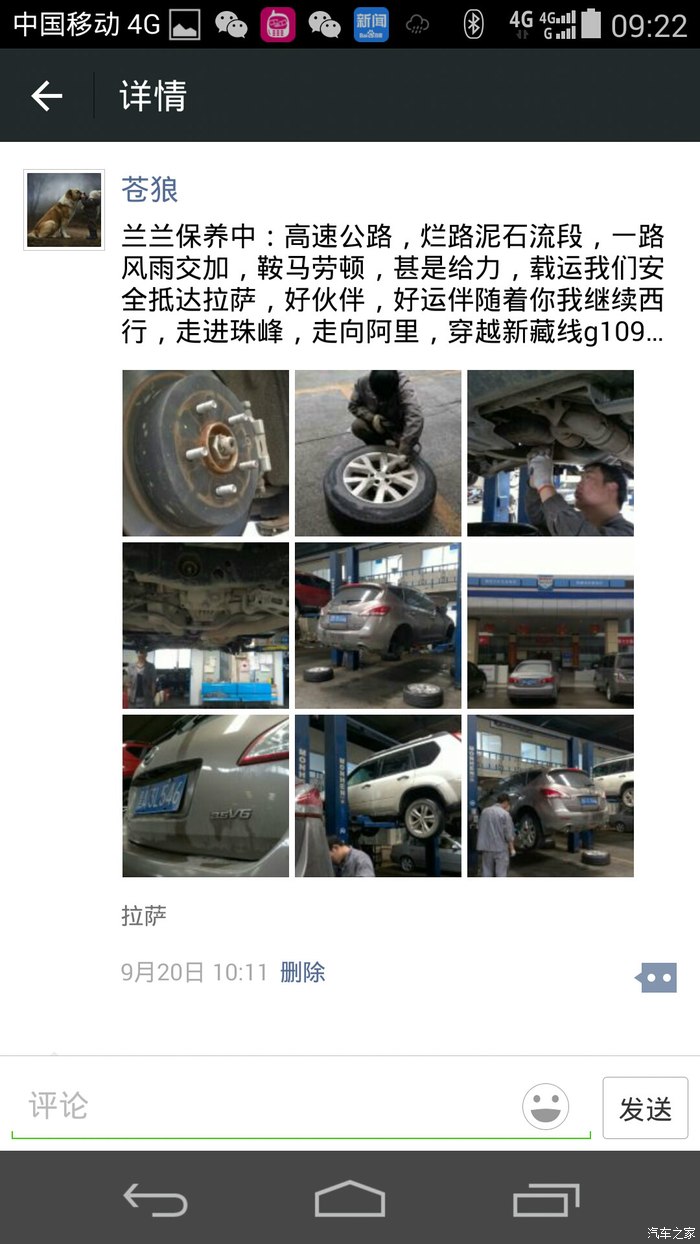Delete this post via 删除
Screen dimensions: 700x1244
click(x=302, y=972)
